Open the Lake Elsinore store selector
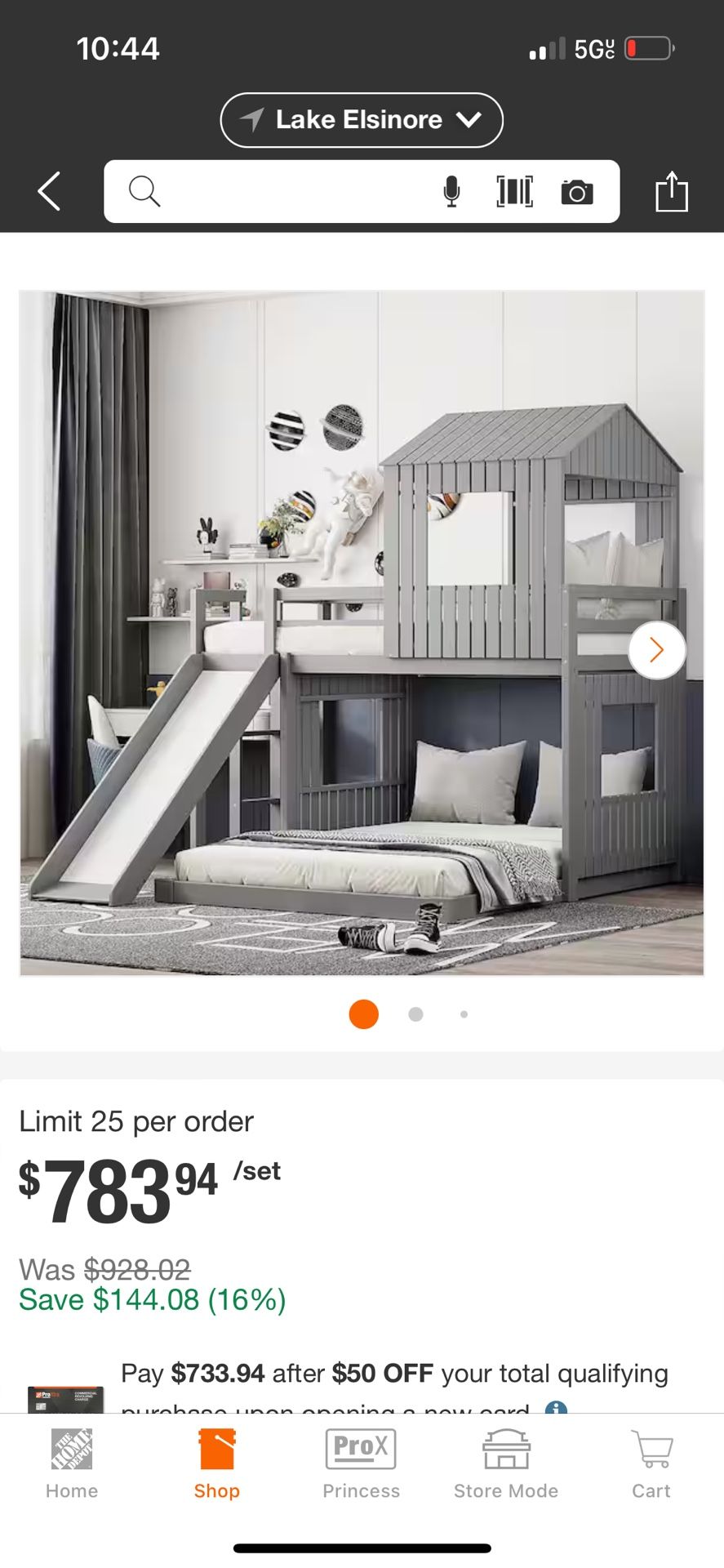 click(362, 120)
